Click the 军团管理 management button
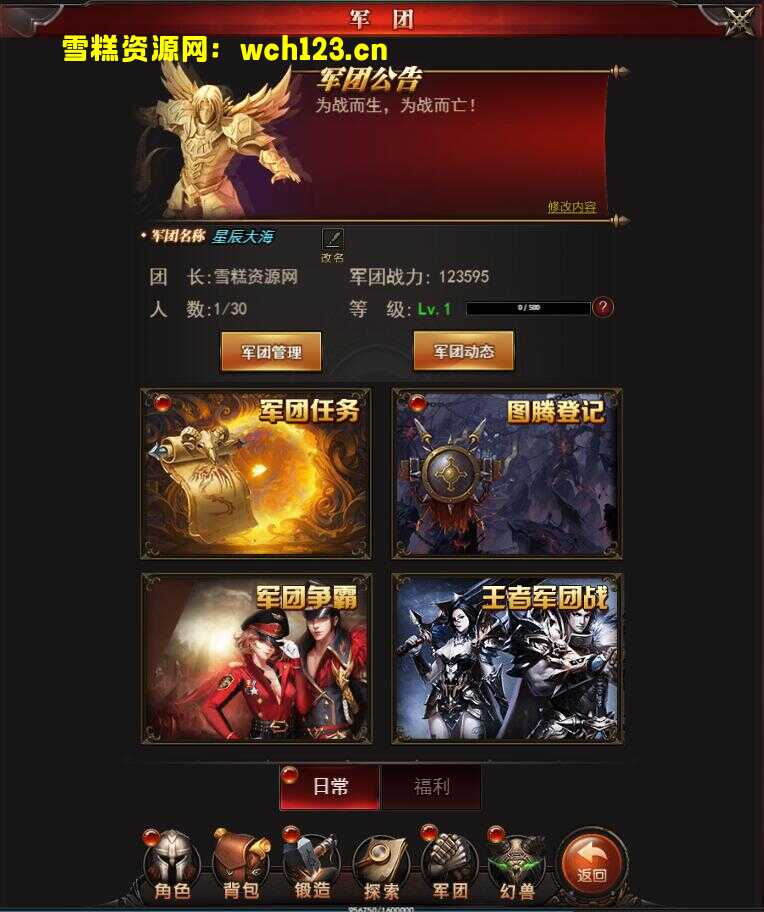 (x=272, y=351)
